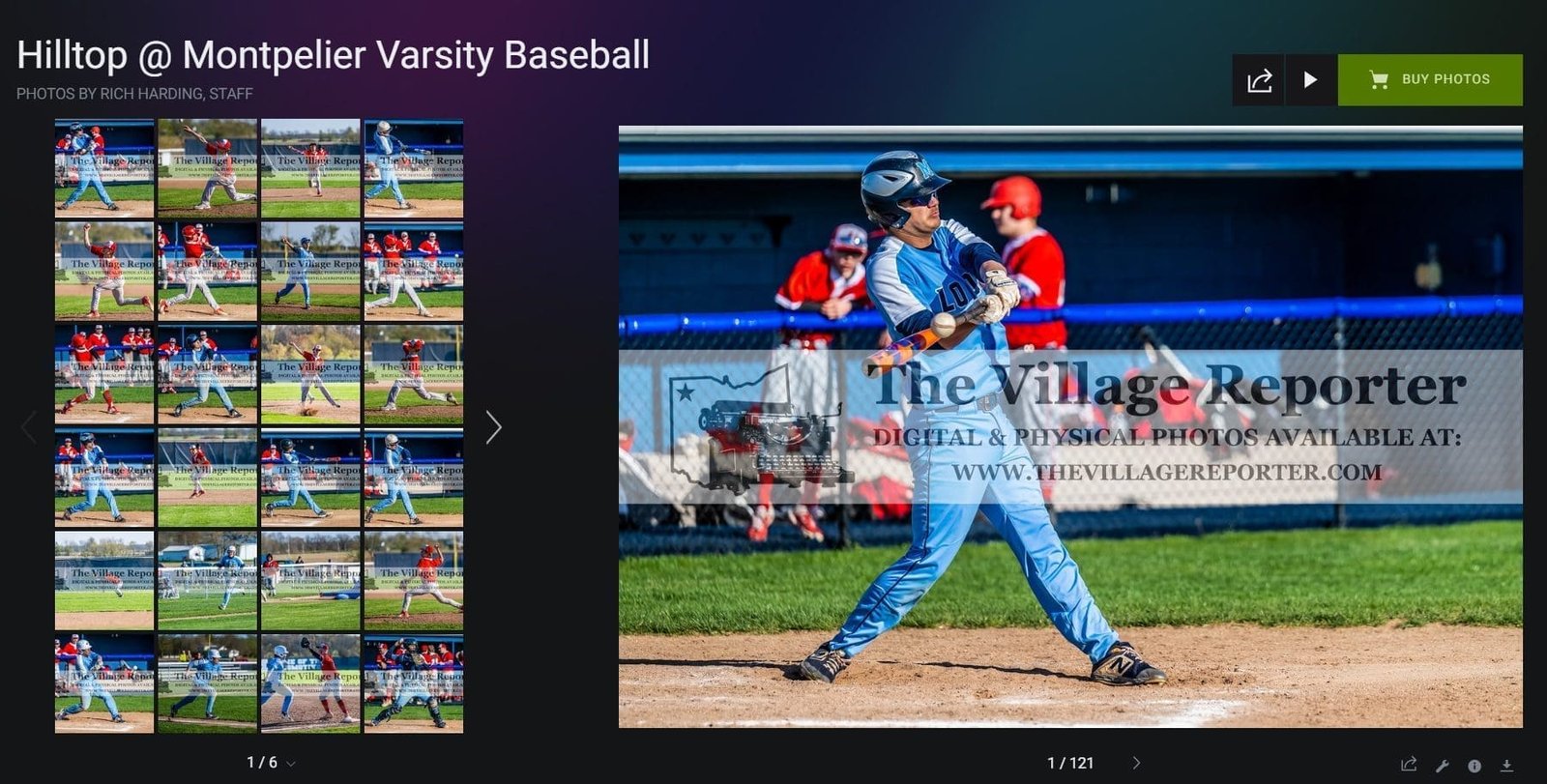Open the wrench tools icon

coord(1442,765)
